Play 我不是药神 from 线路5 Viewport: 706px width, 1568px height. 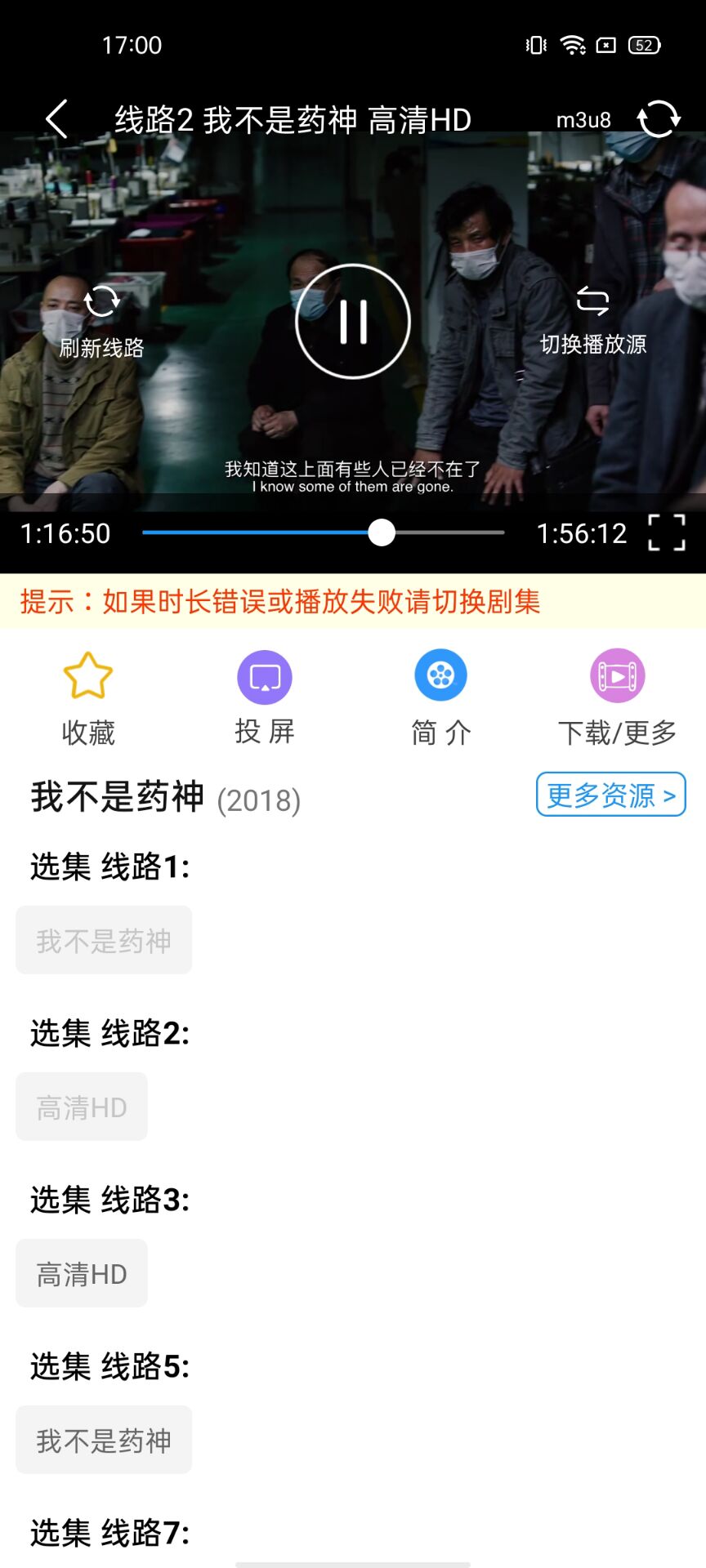[104, 1441]
